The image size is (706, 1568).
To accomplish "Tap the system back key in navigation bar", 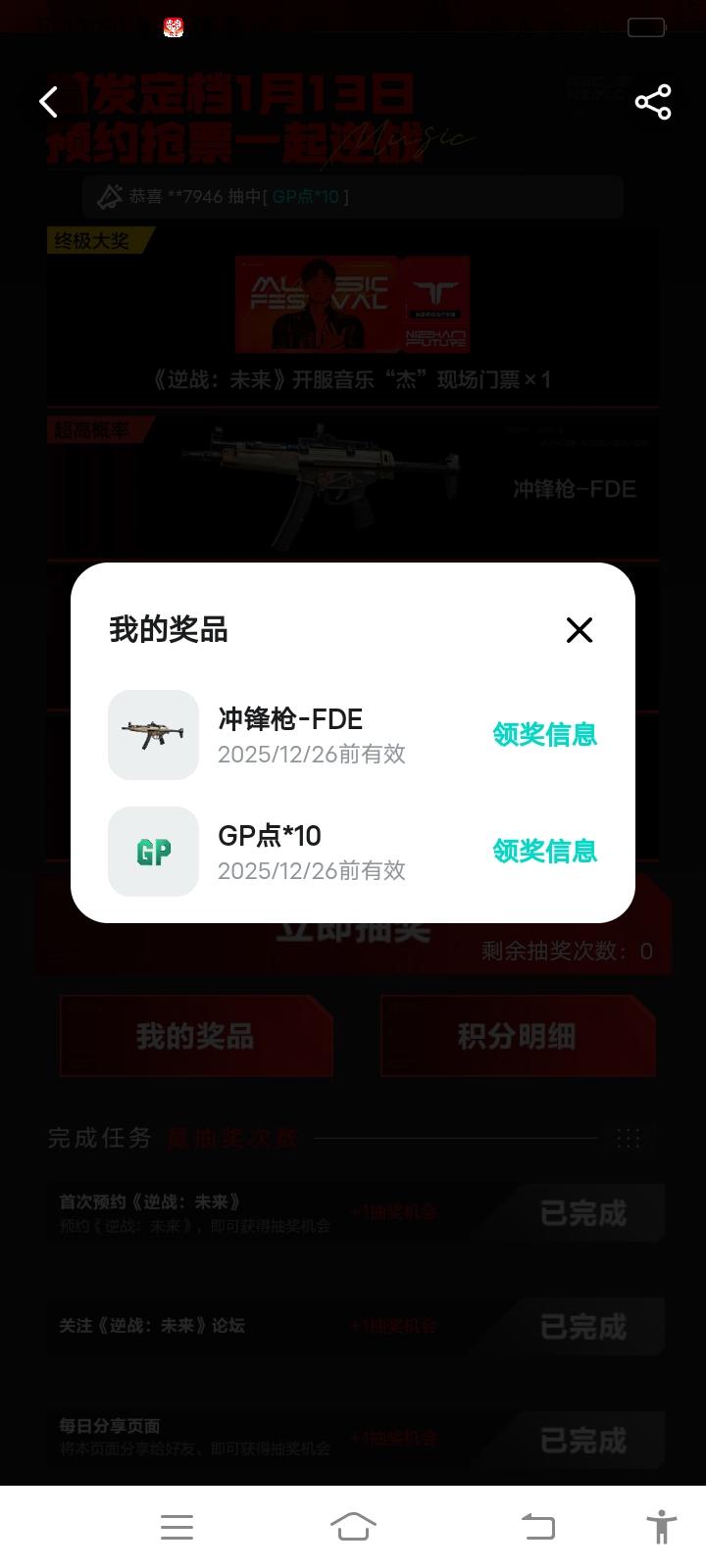I will point(536,1526).
